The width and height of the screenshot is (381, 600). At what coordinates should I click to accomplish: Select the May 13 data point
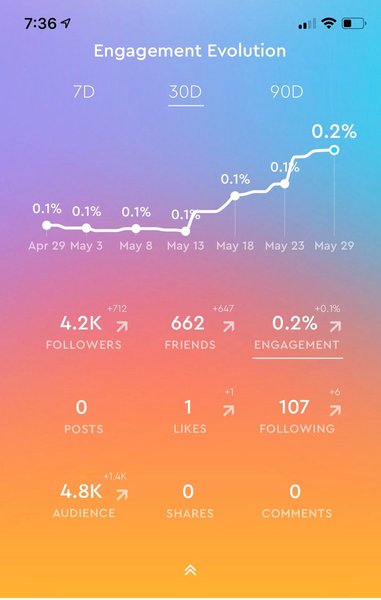click(186, 231)
